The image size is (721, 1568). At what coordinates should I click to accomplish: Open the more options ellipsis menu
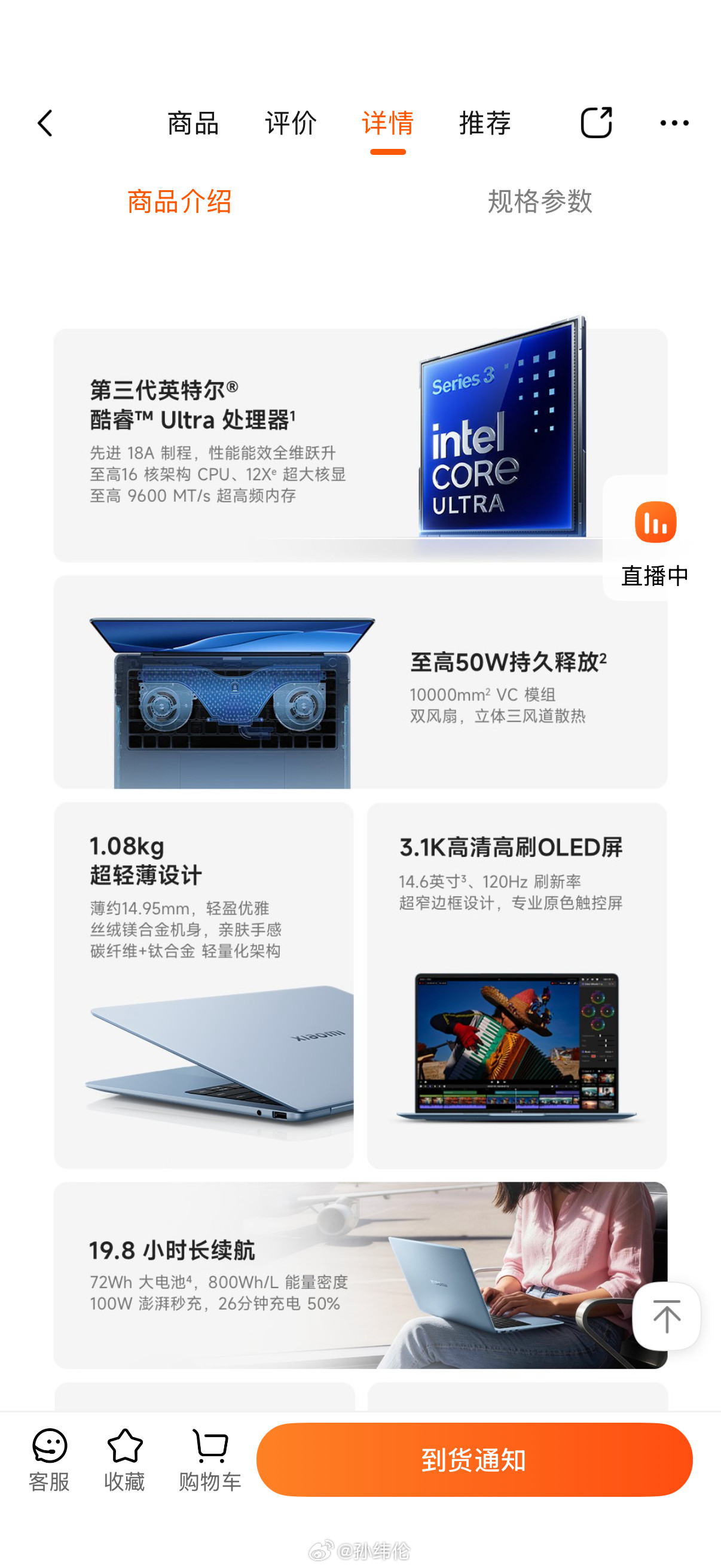click(x=674, y=123)
